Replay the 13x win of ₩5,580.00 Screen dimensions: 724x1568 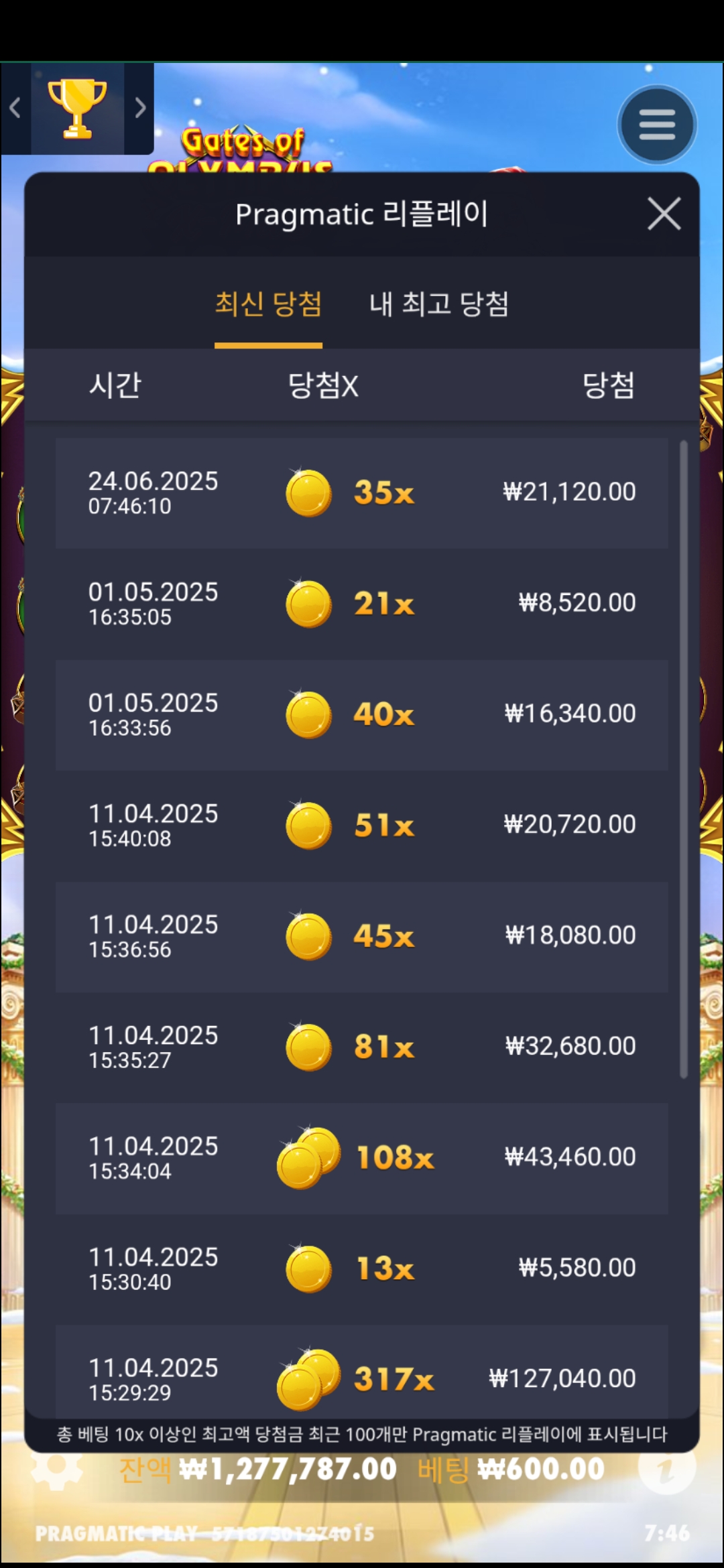(362, 1268)
